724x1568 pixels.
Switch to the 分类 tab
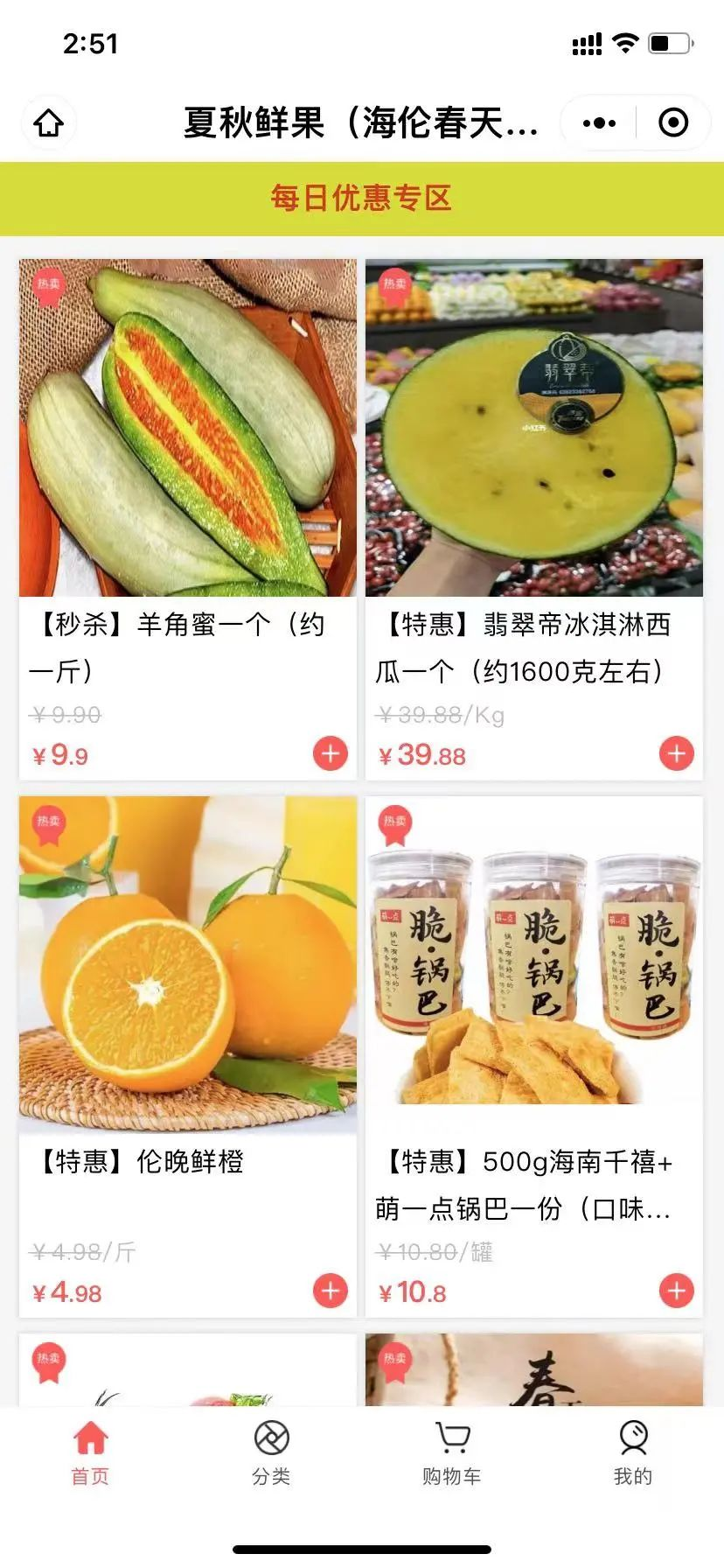pos(271,1453)
